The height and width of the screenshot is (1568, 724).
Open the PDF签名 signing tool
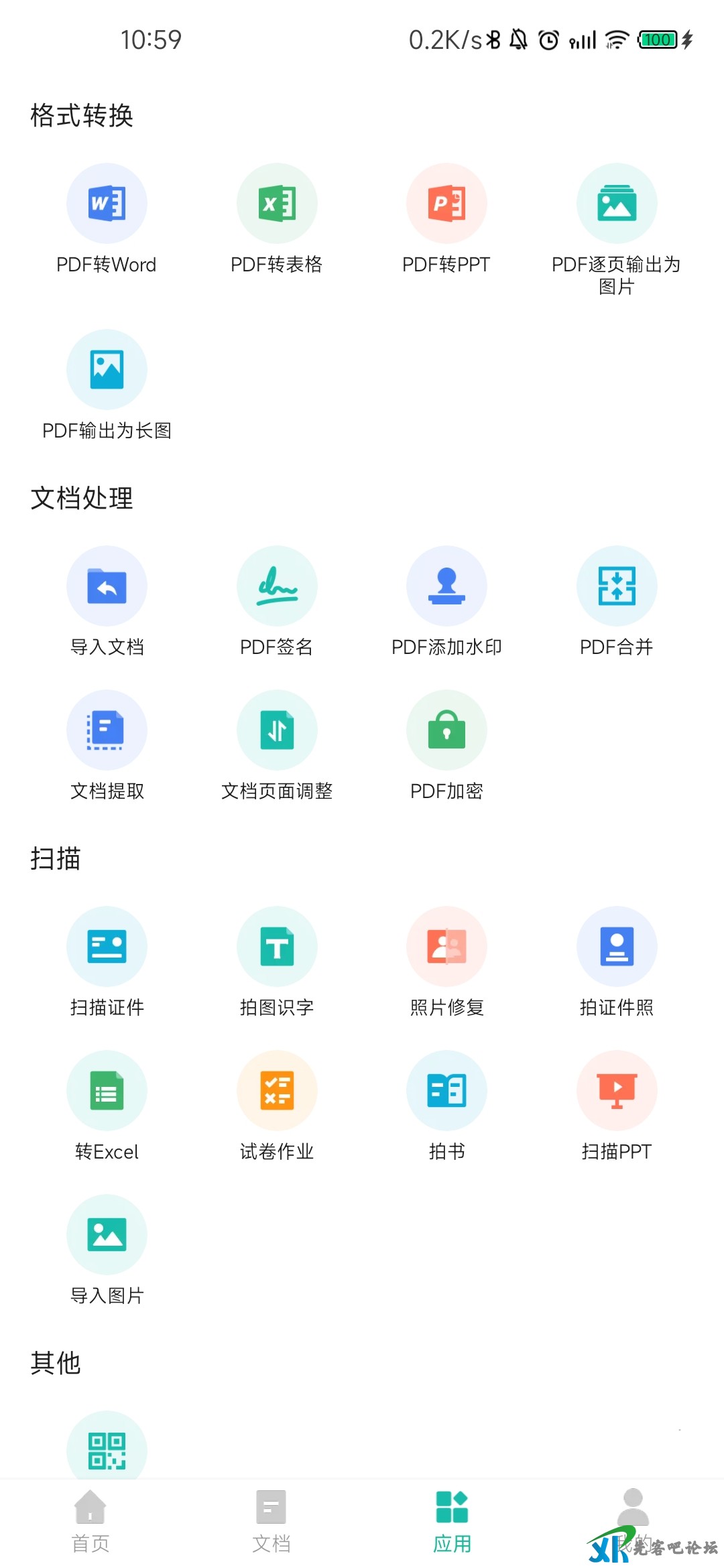click(276, 586)
